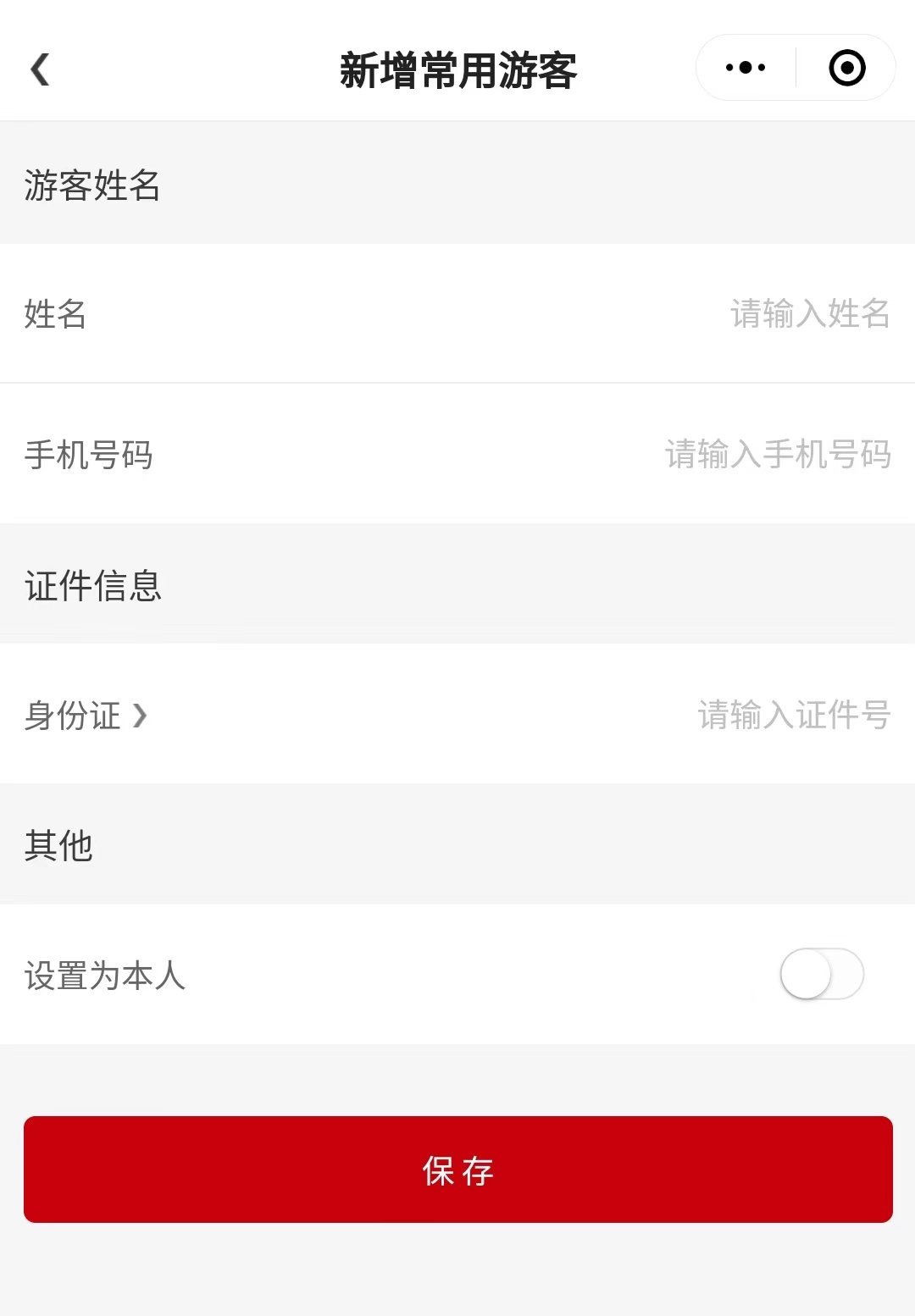Open the 身份证 ID type picker

coord(86,716)
